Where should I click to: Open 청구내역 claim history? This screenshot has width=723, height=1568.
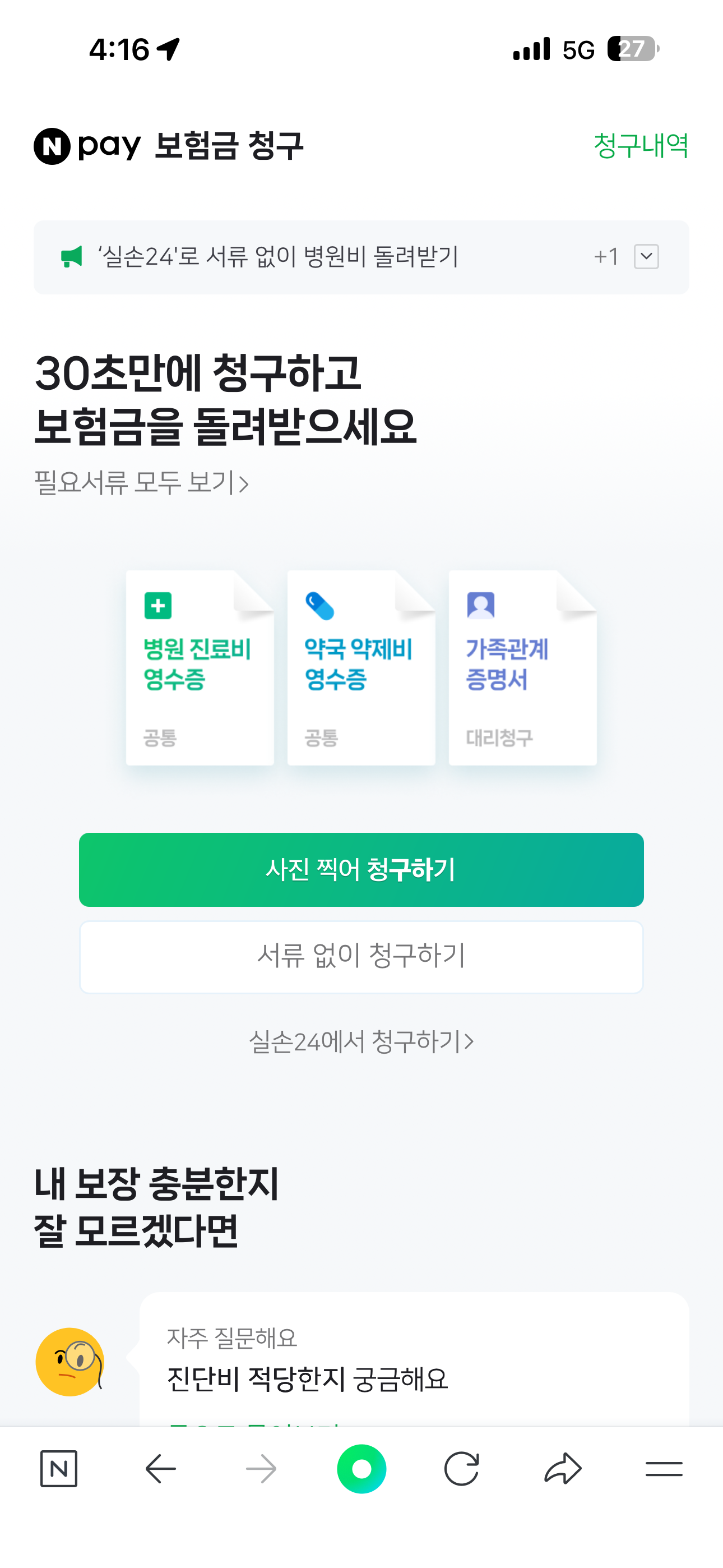640,146
